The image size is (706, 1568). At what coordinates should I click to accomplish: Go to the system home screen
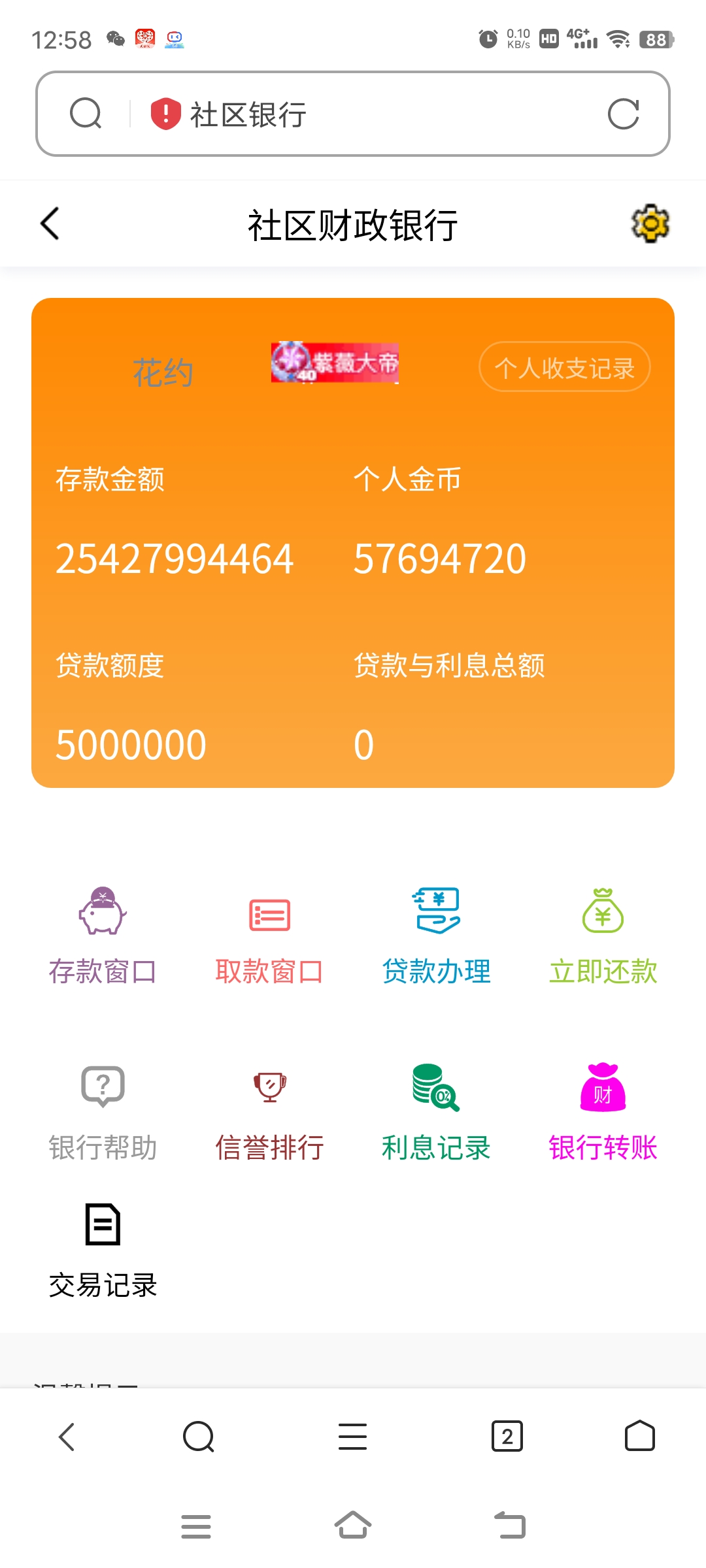pyautogui.click(x=353, y=1526)
